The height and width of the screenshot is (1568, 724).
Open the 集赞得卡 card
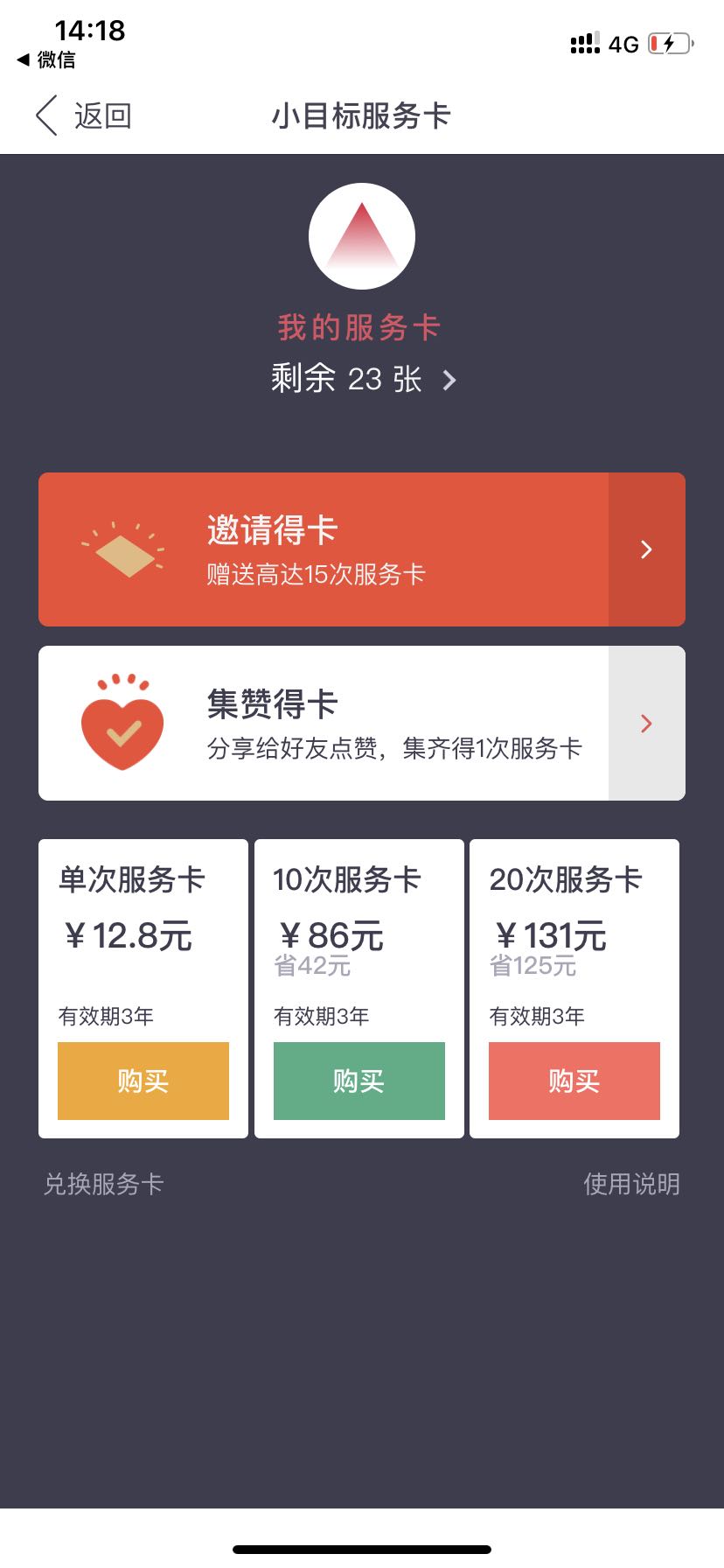[362, 723]
